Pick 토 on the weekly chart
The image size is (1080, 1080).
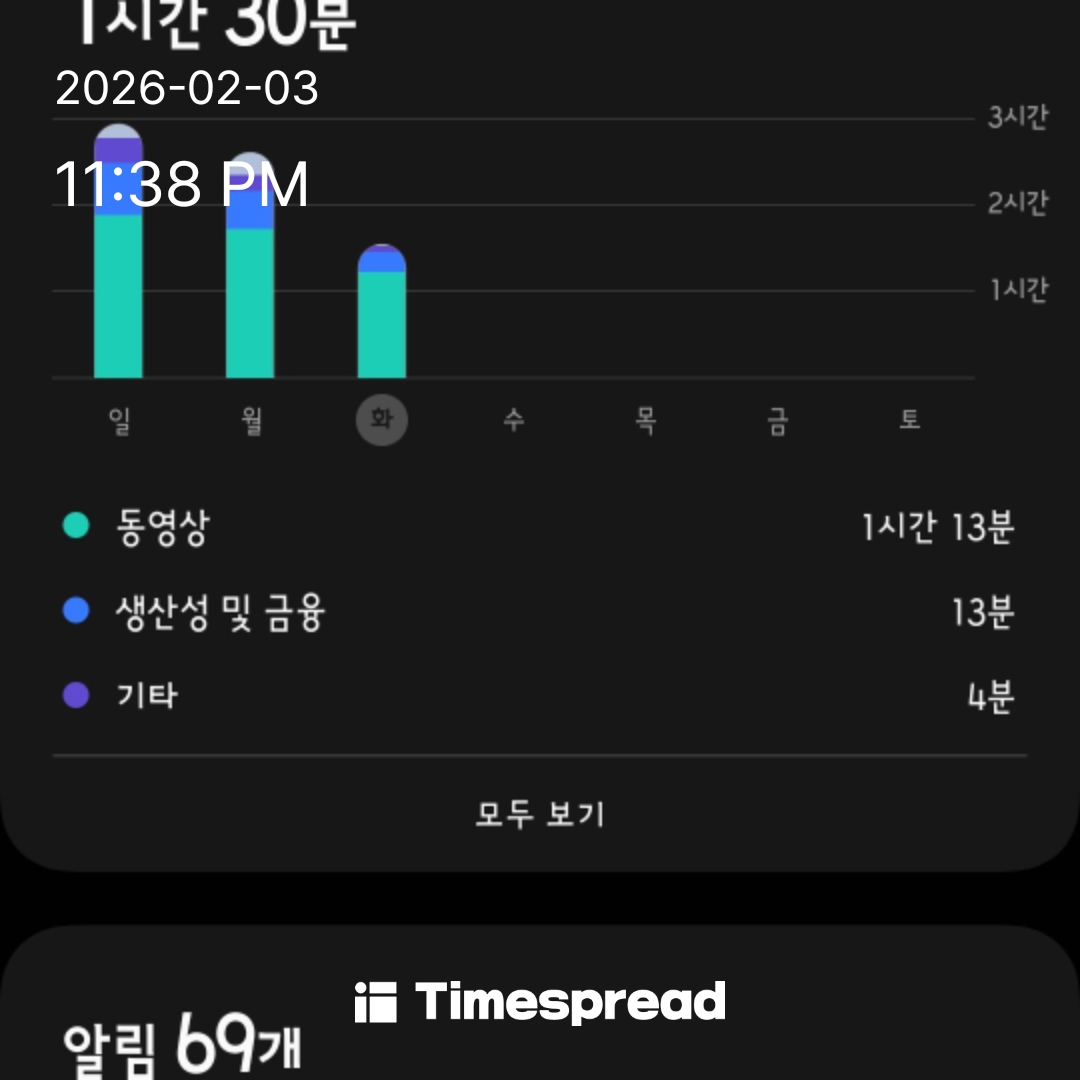pyautogui.click(x=909, y=421)
